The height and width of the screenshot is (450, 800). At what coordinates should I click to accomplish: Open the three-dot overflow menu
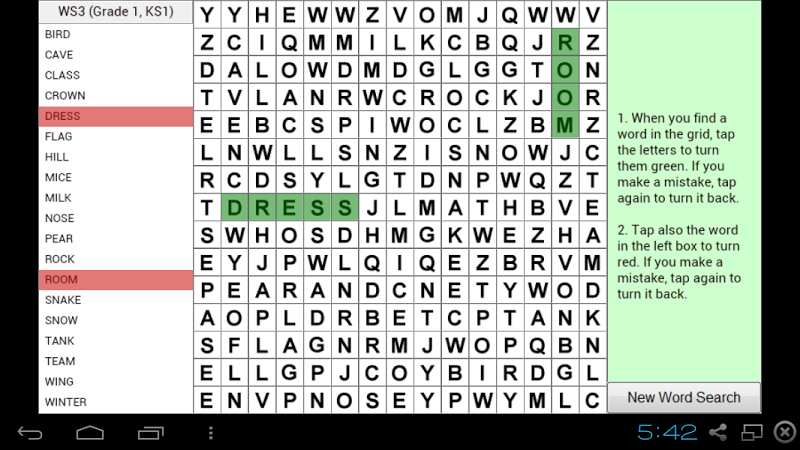[x=210, y=432]
